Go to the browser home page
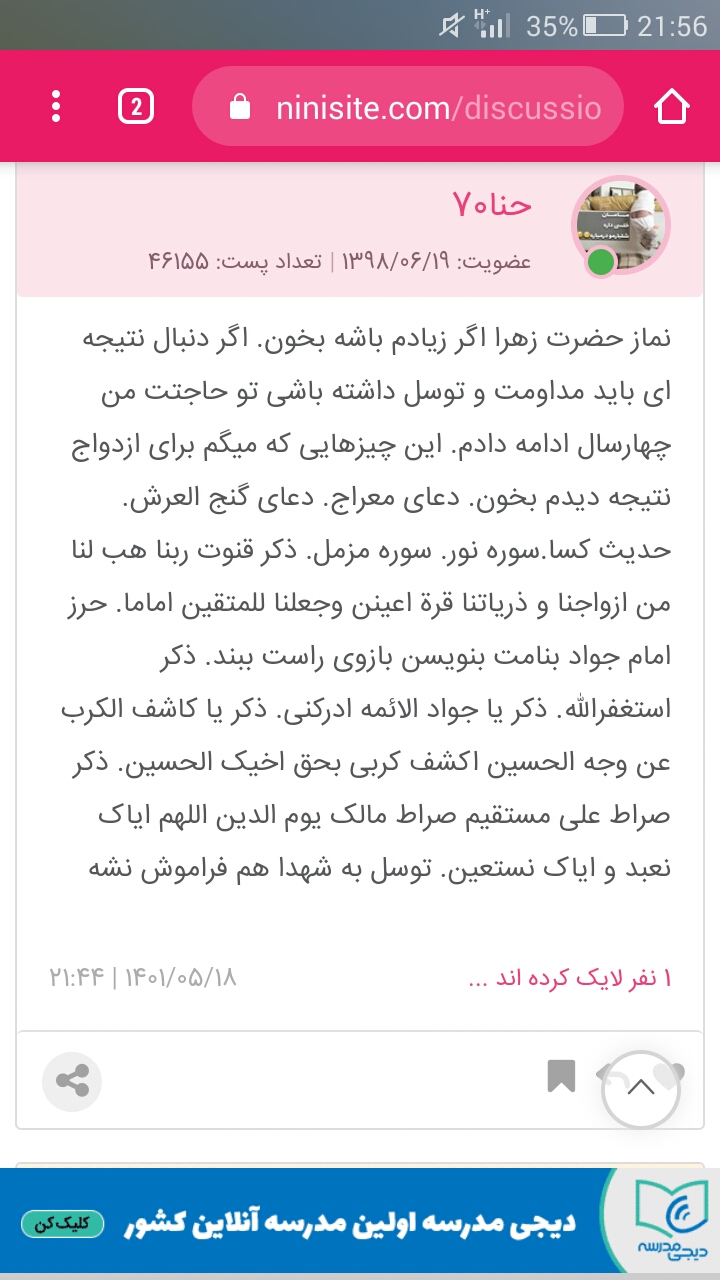The image size is (720, 1280). coord(672,107)
